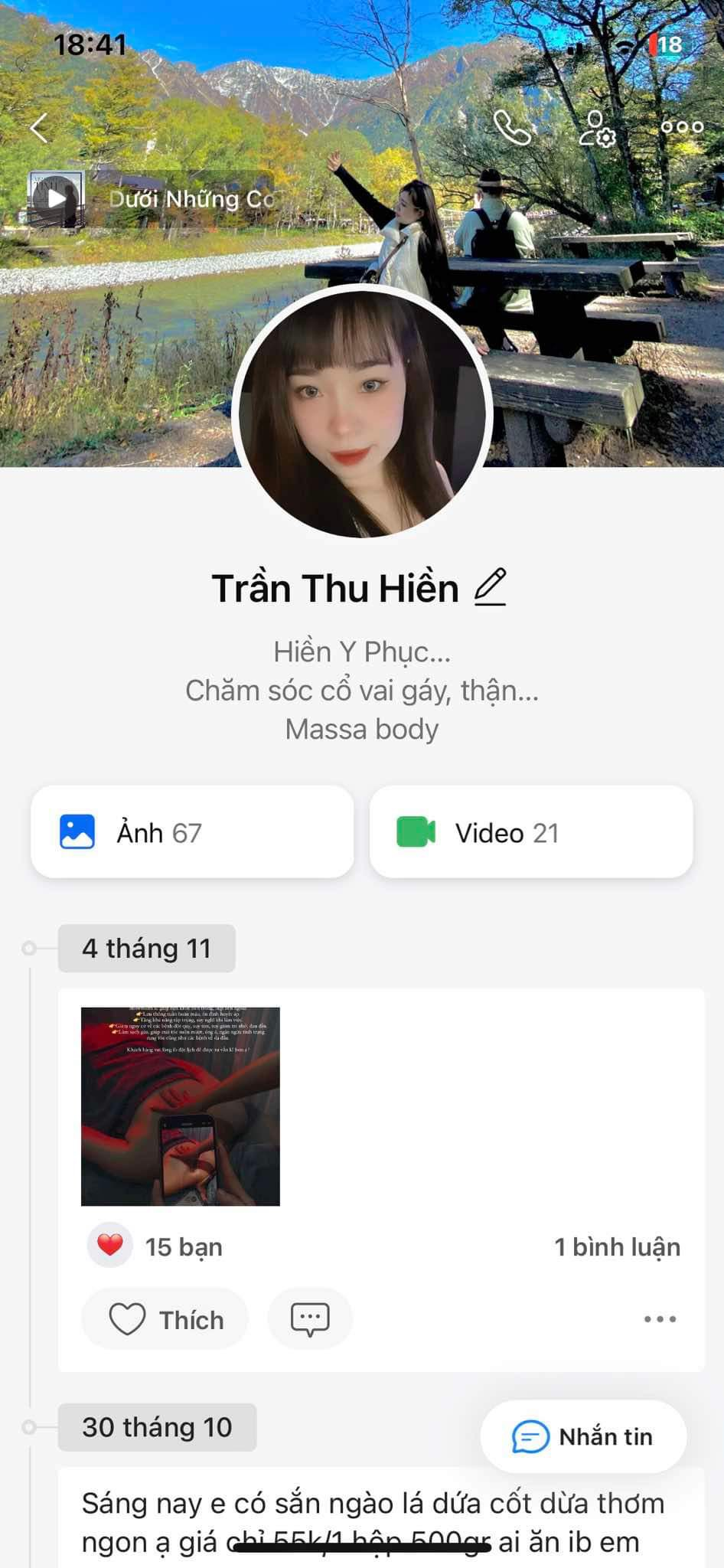Expand the 4 tháng 11 date section

[x=146, y=948]
